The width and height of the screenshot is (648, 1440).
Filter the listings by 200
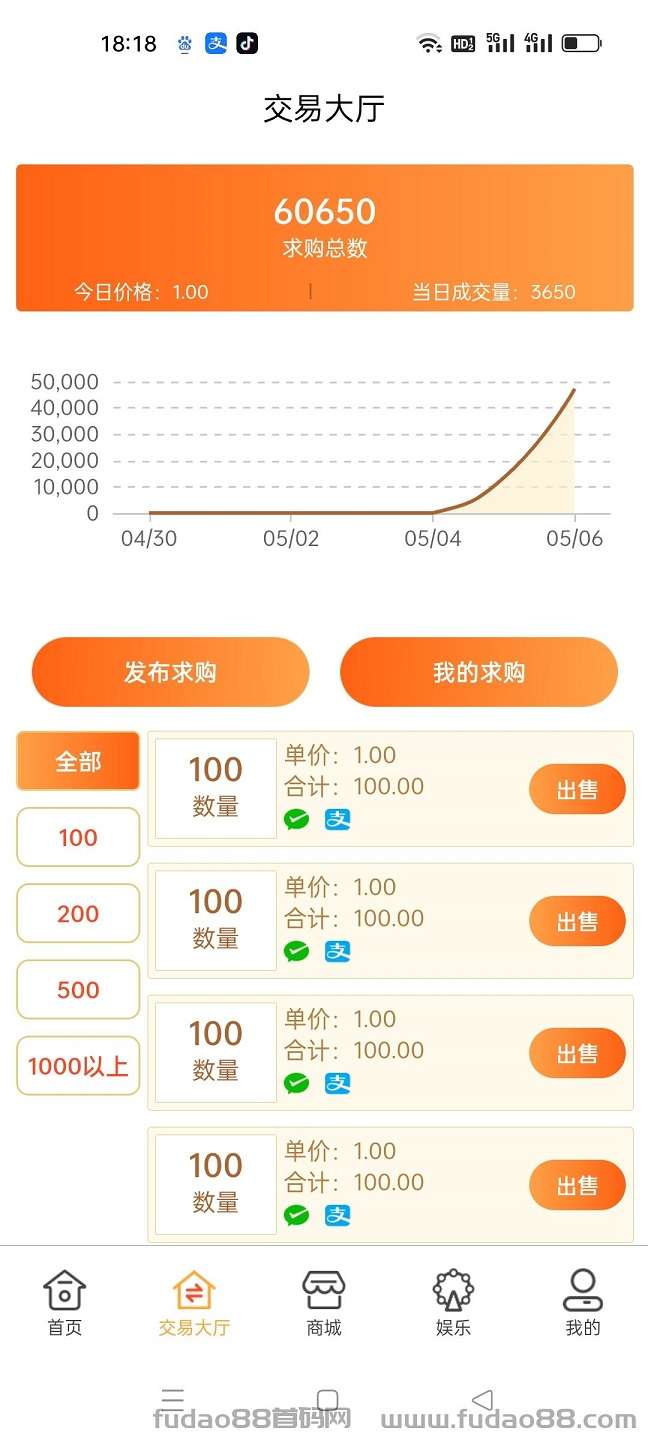click(x=78, y=913)
